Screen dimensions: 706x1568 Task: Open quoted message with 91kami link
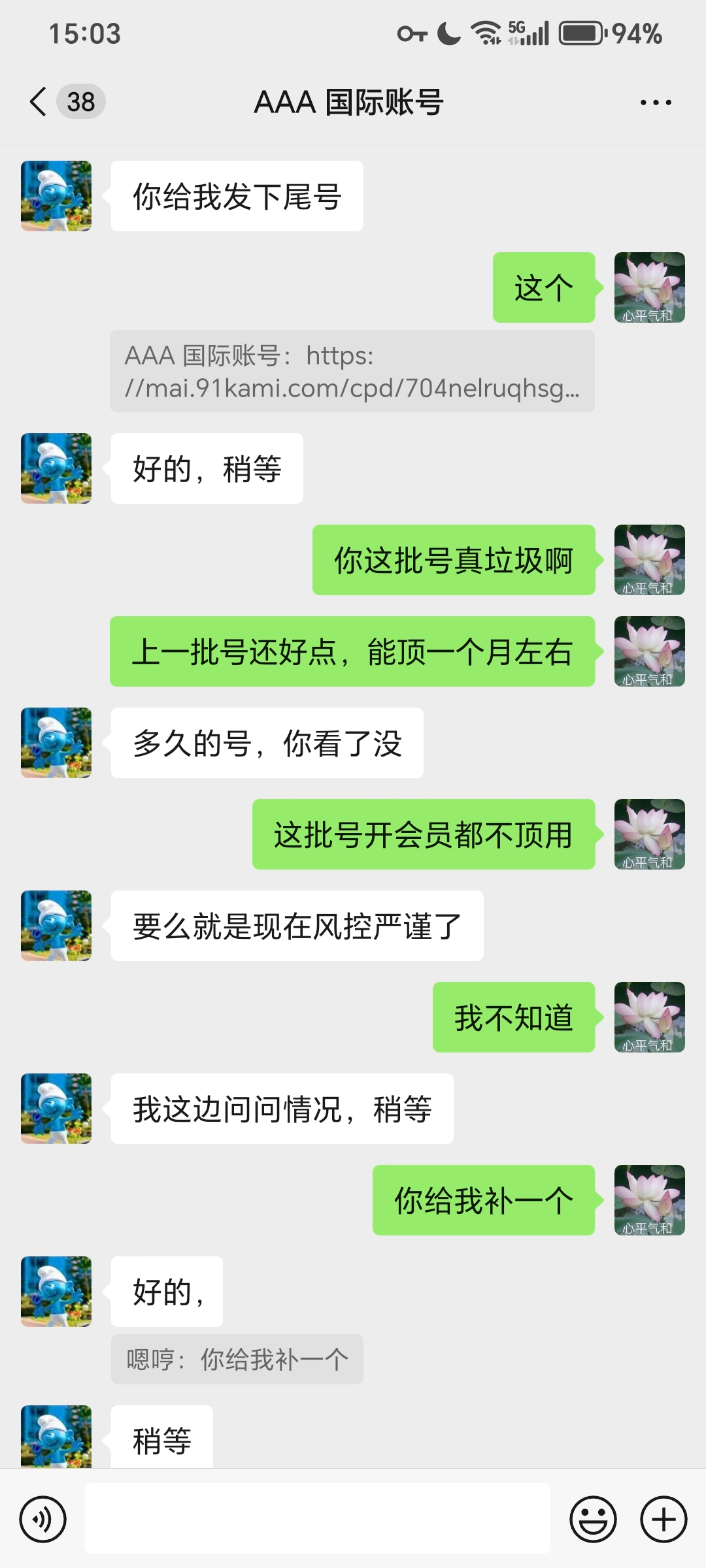tap(352, 371)
